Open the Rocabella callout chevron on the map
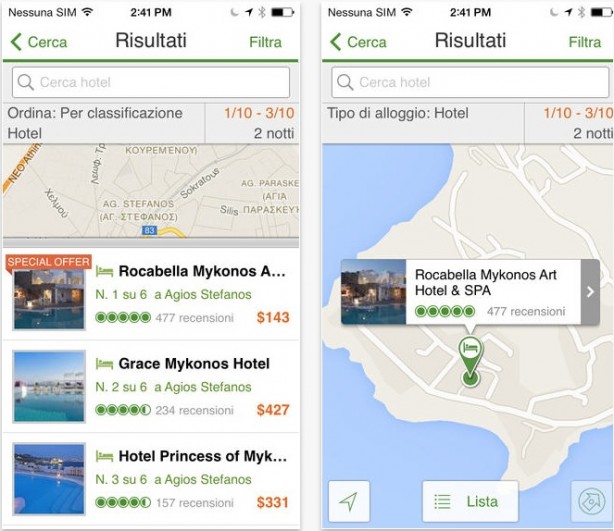 tap(589, 292)
